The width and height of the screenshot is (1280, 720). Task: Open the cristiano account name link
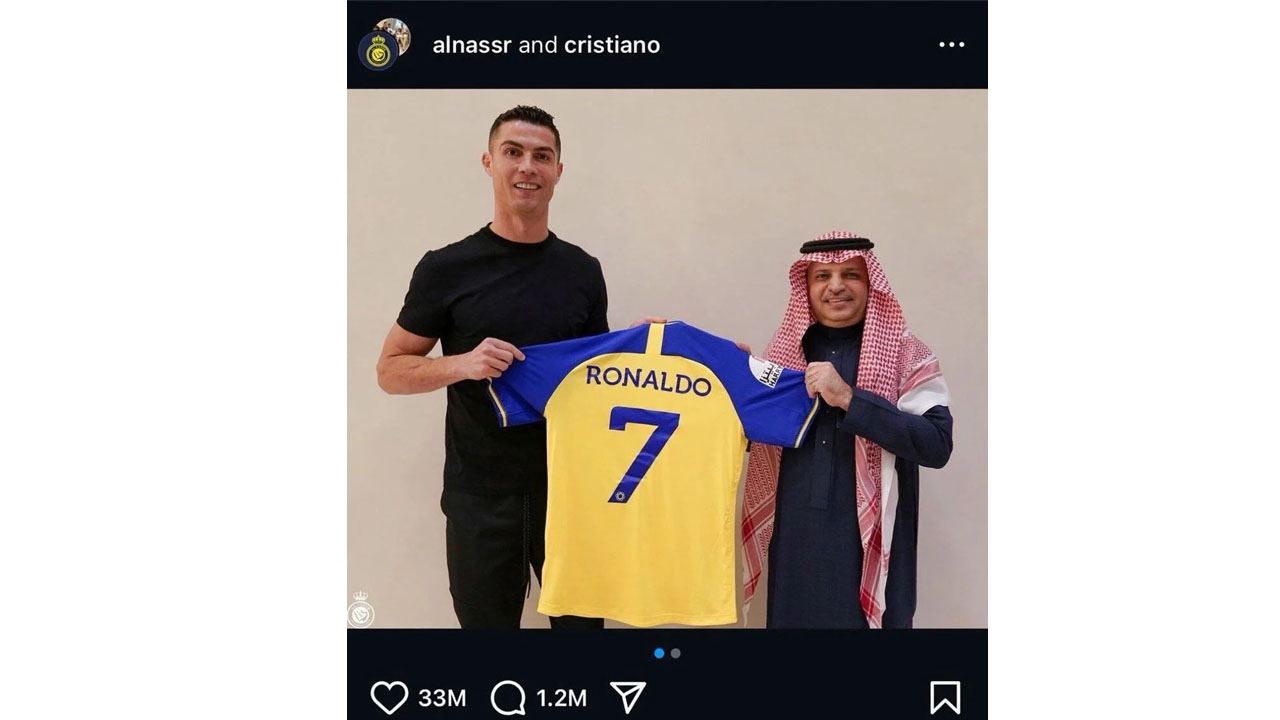click(611, 45)
